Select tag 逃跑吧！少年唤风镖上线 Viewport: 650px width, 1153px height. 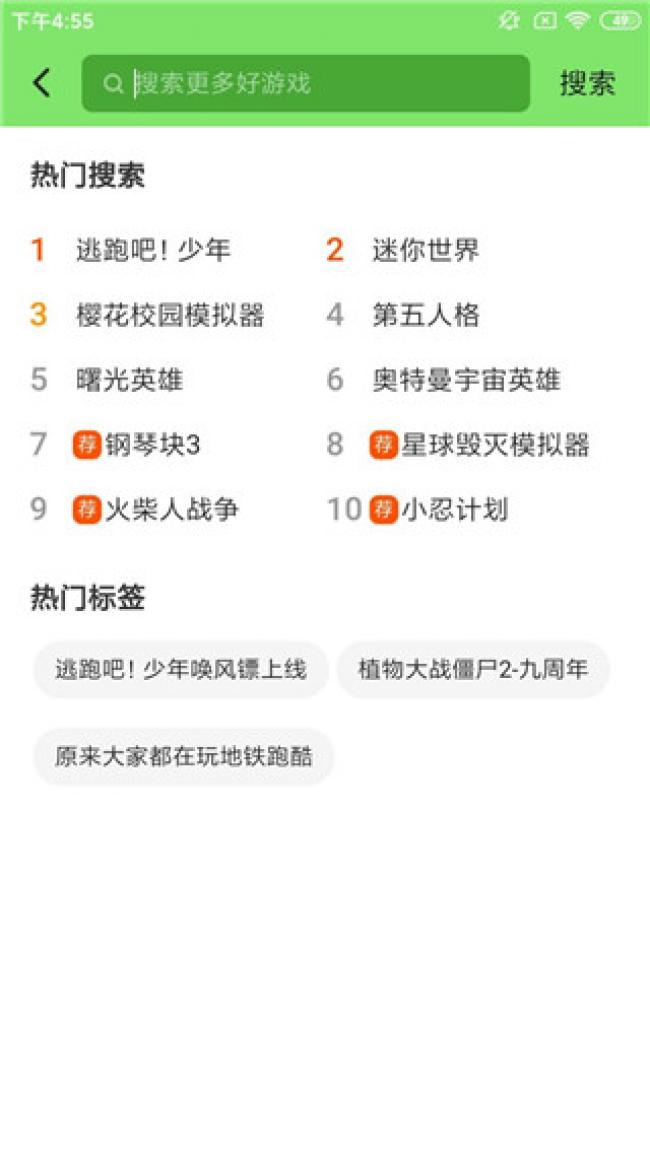tap(181, 670)
